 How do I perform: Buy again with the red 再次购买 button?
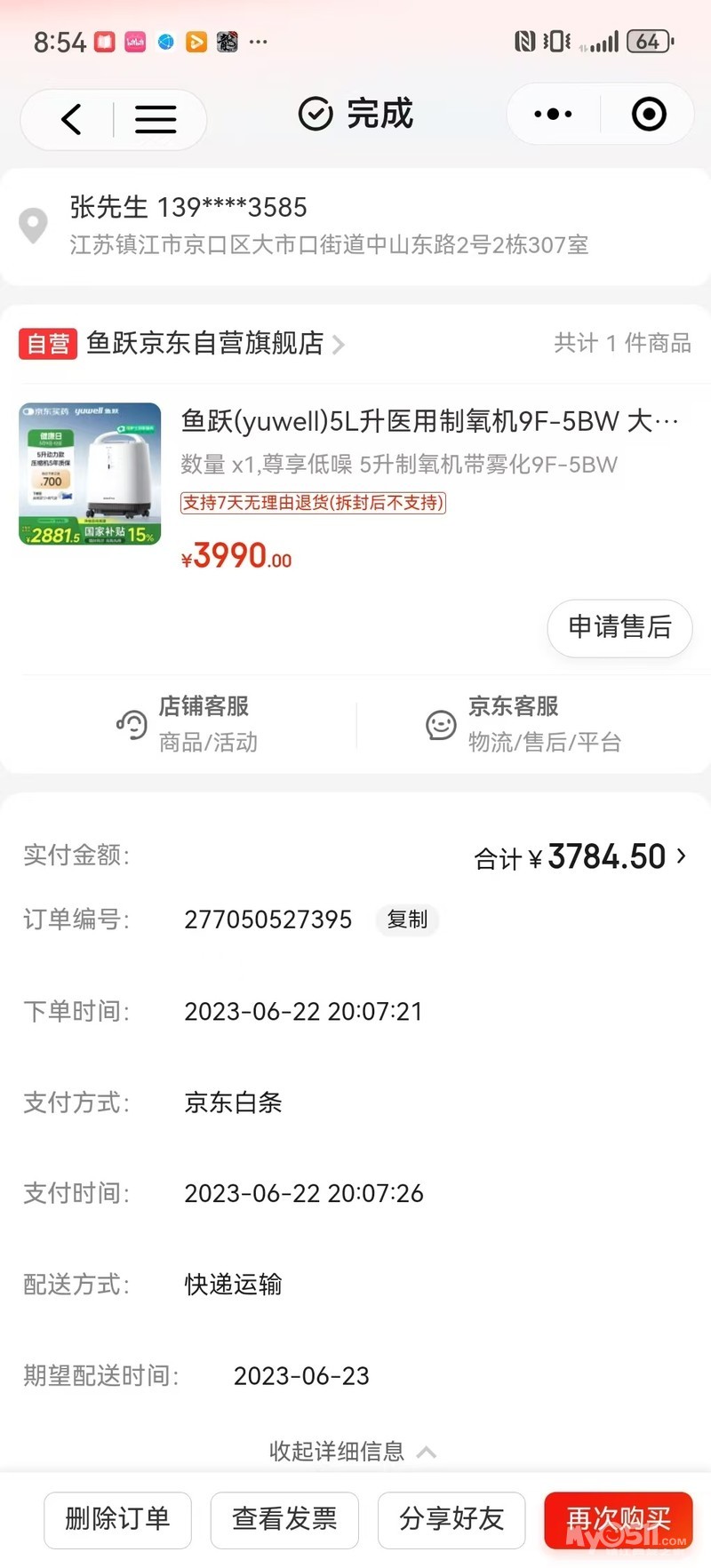pyautogui.click(x=619, y=1519)
